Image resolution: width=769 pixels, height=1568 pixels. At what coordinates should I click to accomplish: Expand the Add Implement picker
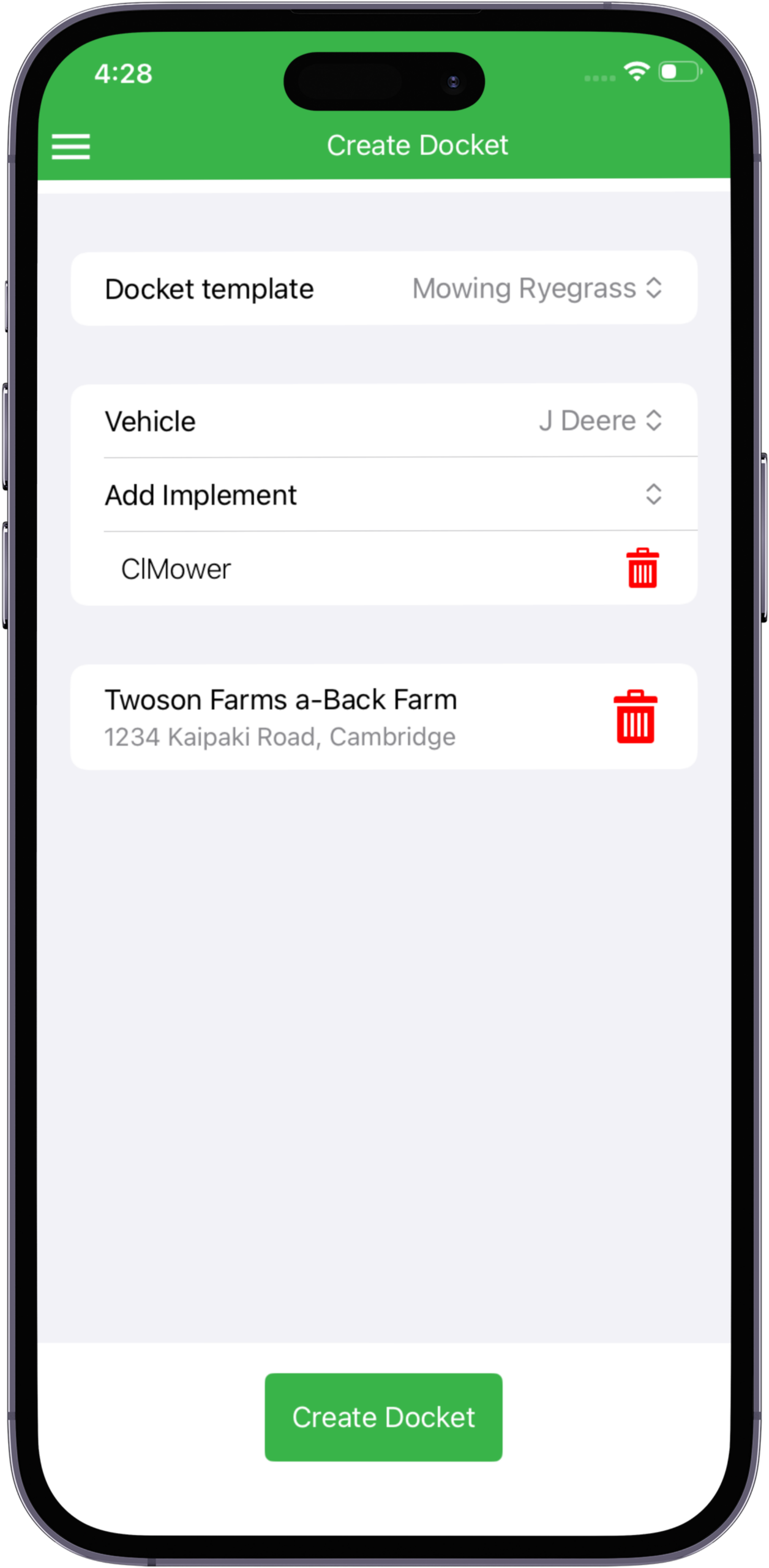(x=653, y=494)
